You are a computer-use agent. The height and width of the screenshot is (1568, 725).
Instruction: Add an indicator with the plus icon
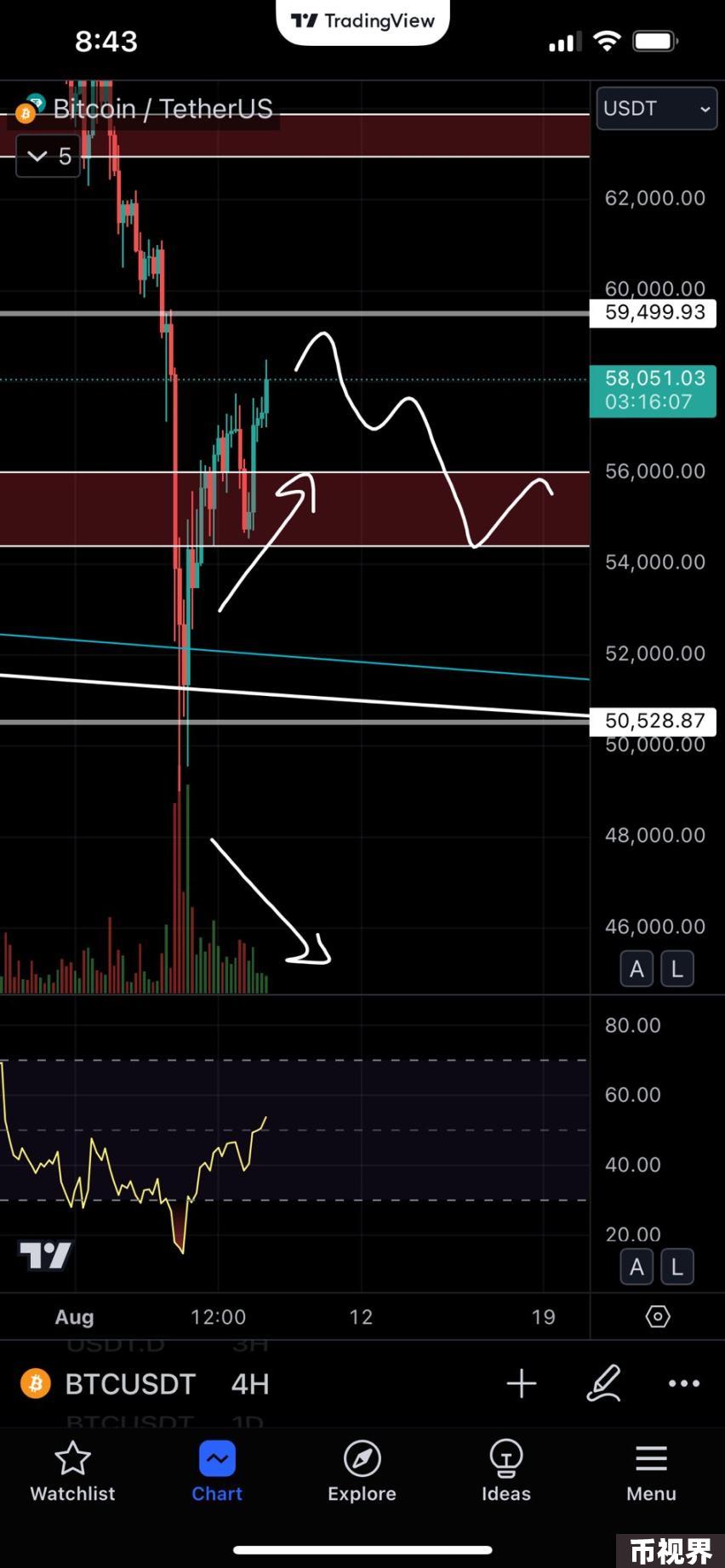pos(521,1384)
